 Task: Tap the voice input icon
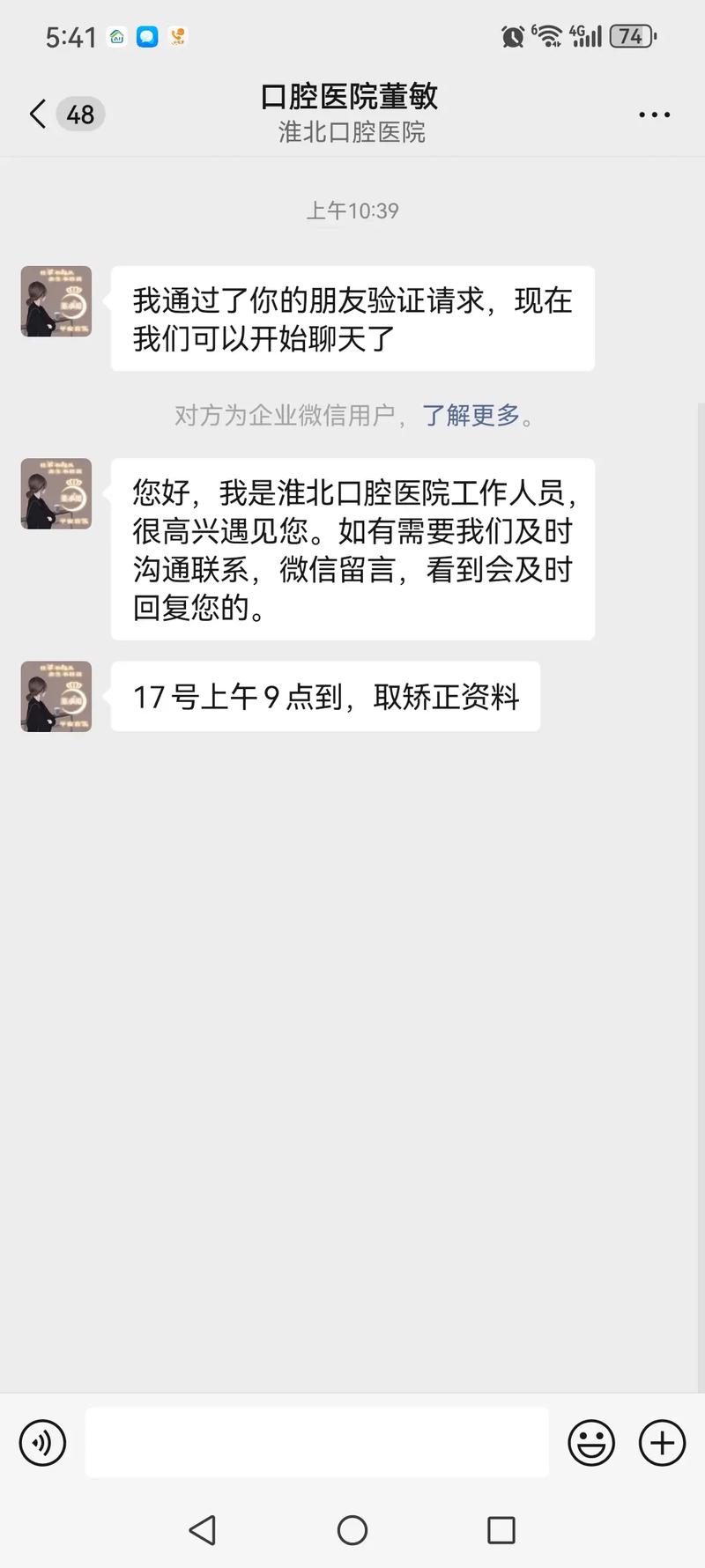pos(42,1443)
